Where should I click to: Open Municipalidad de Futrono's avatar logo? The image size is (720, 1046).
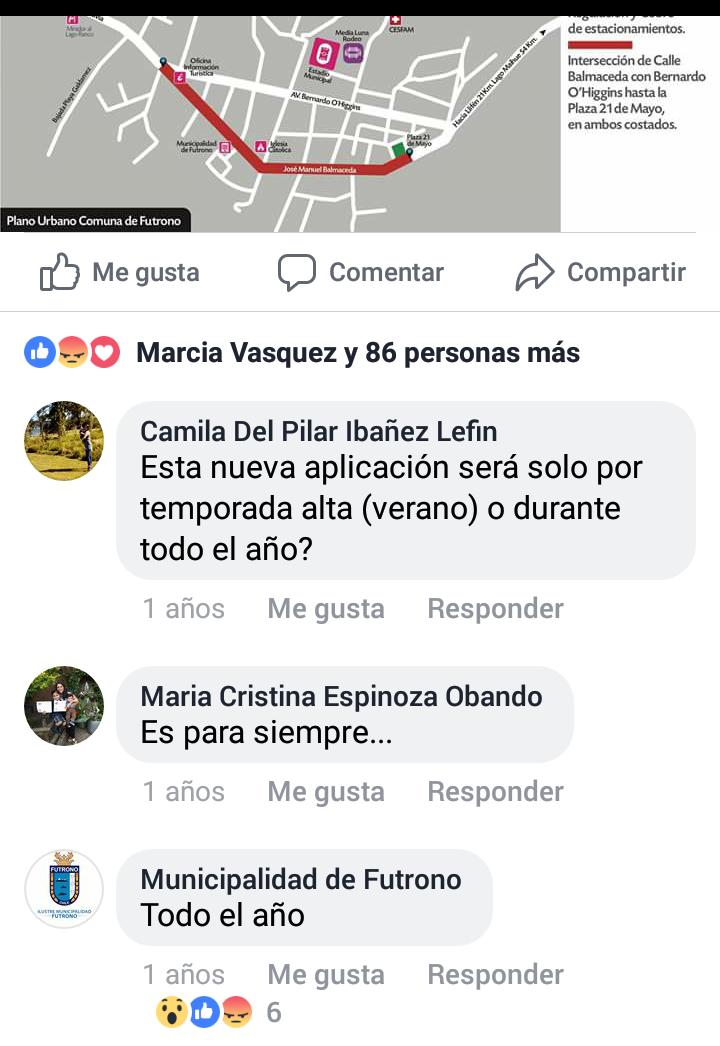64,889
